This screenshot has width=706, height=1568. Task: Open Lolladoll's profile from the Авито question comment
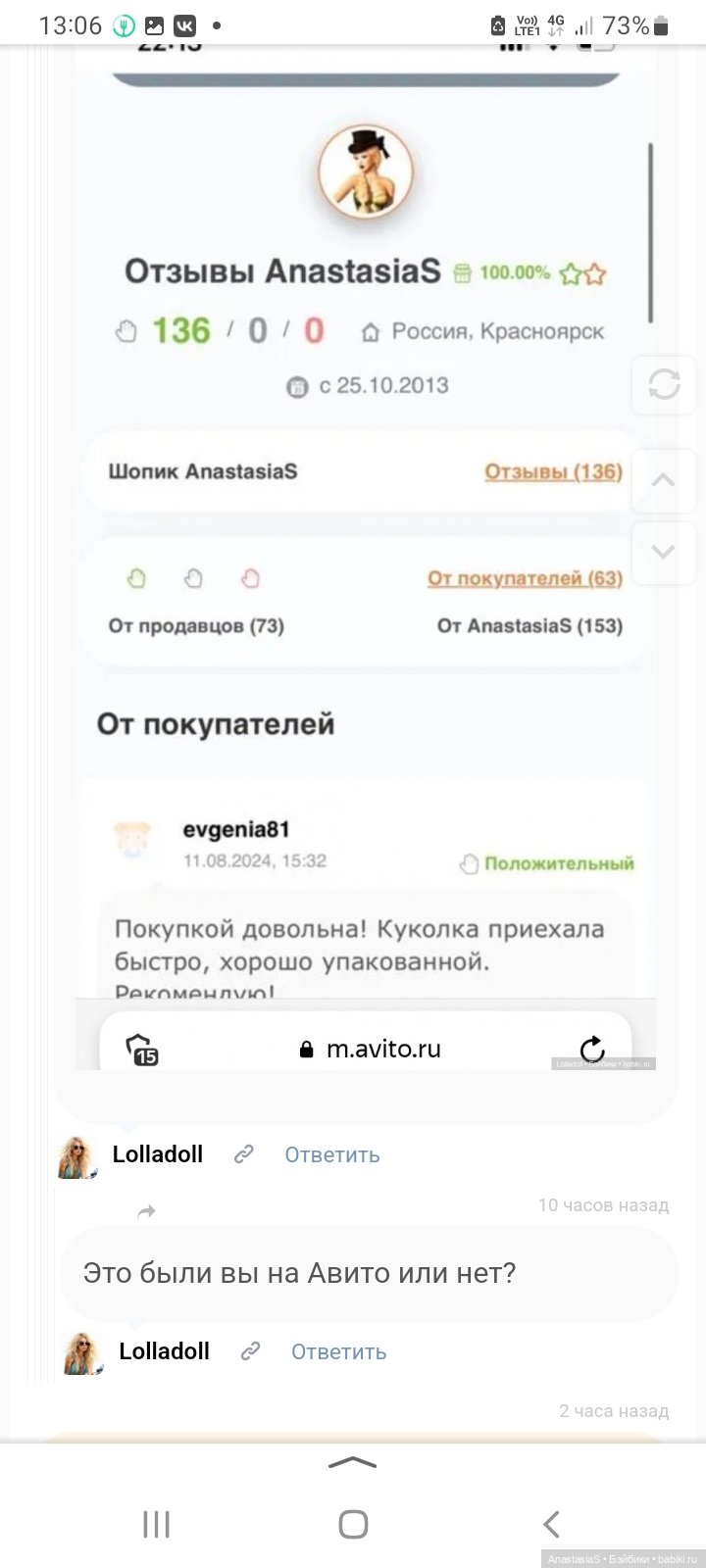point(164,1351)
